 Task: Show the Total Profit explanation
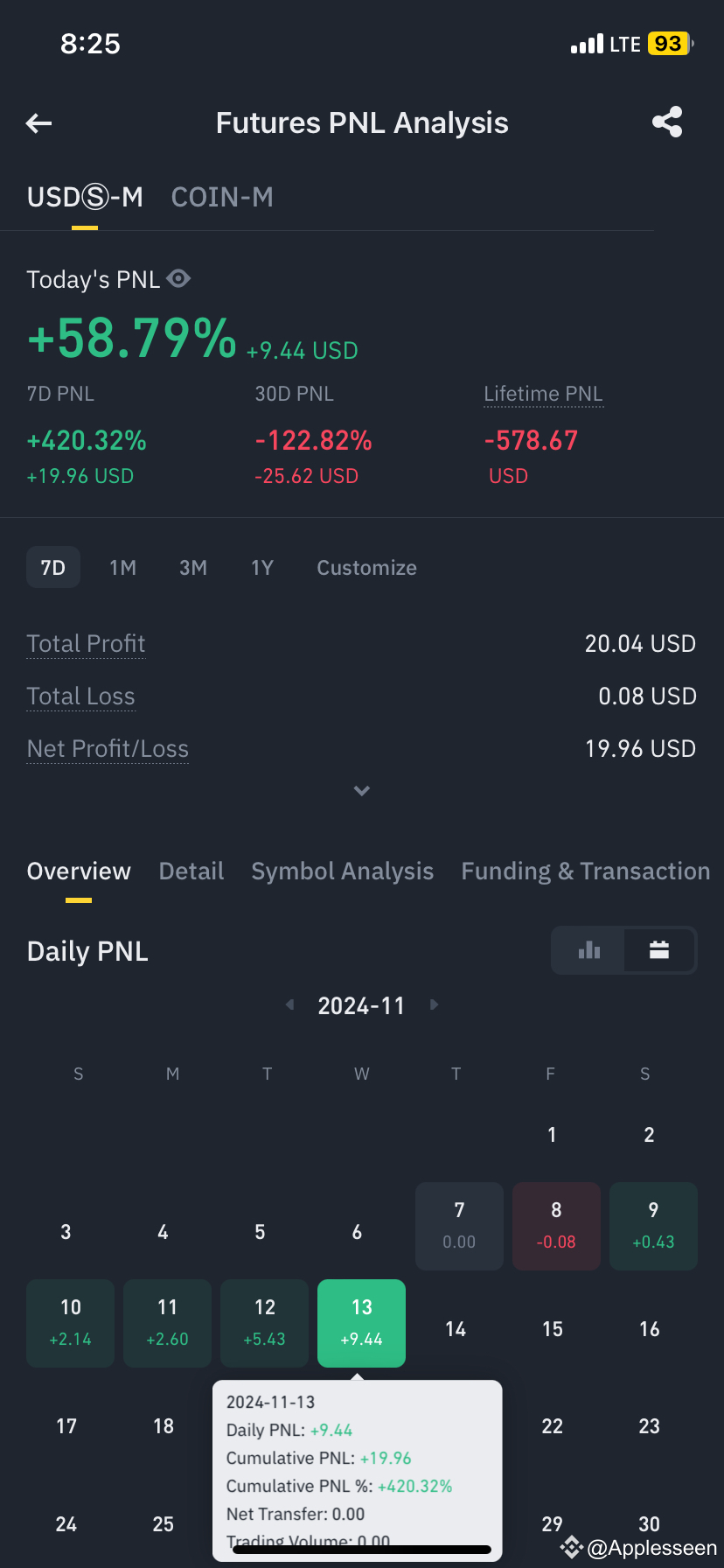pos(86,643)
